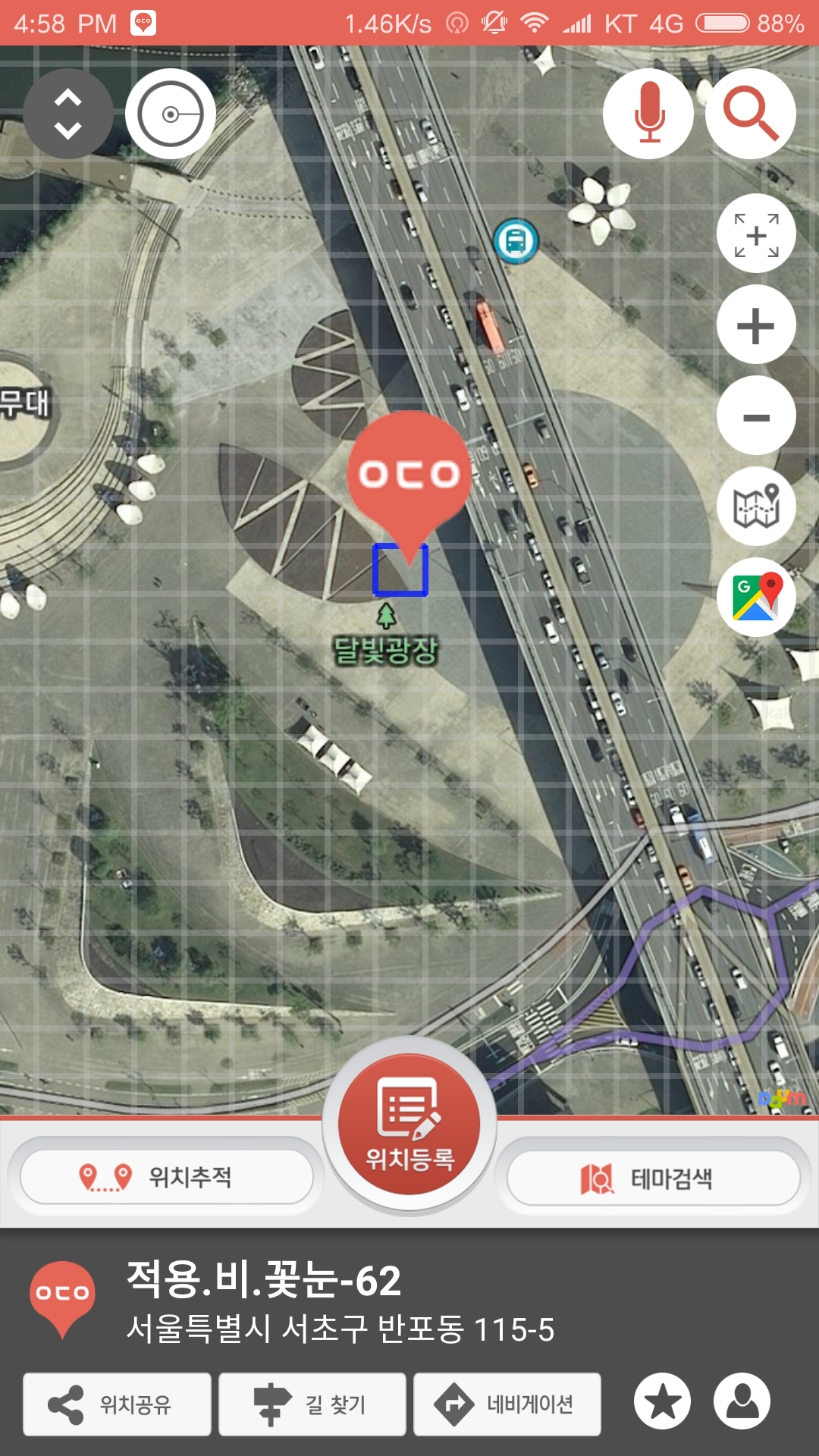The image size is (819, 1456).
Task: Tap the fullscreen crosshair button
Action: pyautogui.click(x=756, y=234)
